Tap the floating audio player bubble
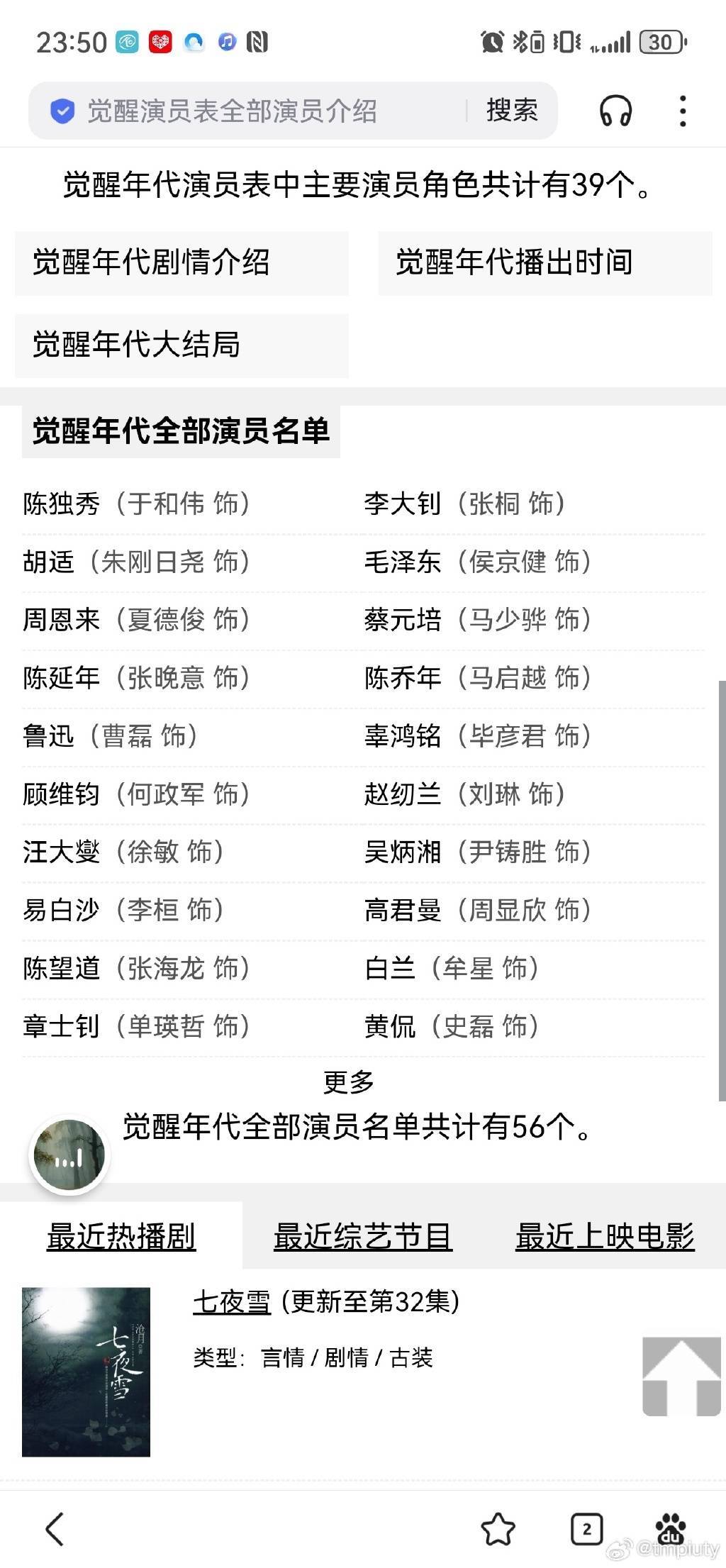Image resolution: width=726 pixels, height=1568 pixels. click(x=69, y=1156)
